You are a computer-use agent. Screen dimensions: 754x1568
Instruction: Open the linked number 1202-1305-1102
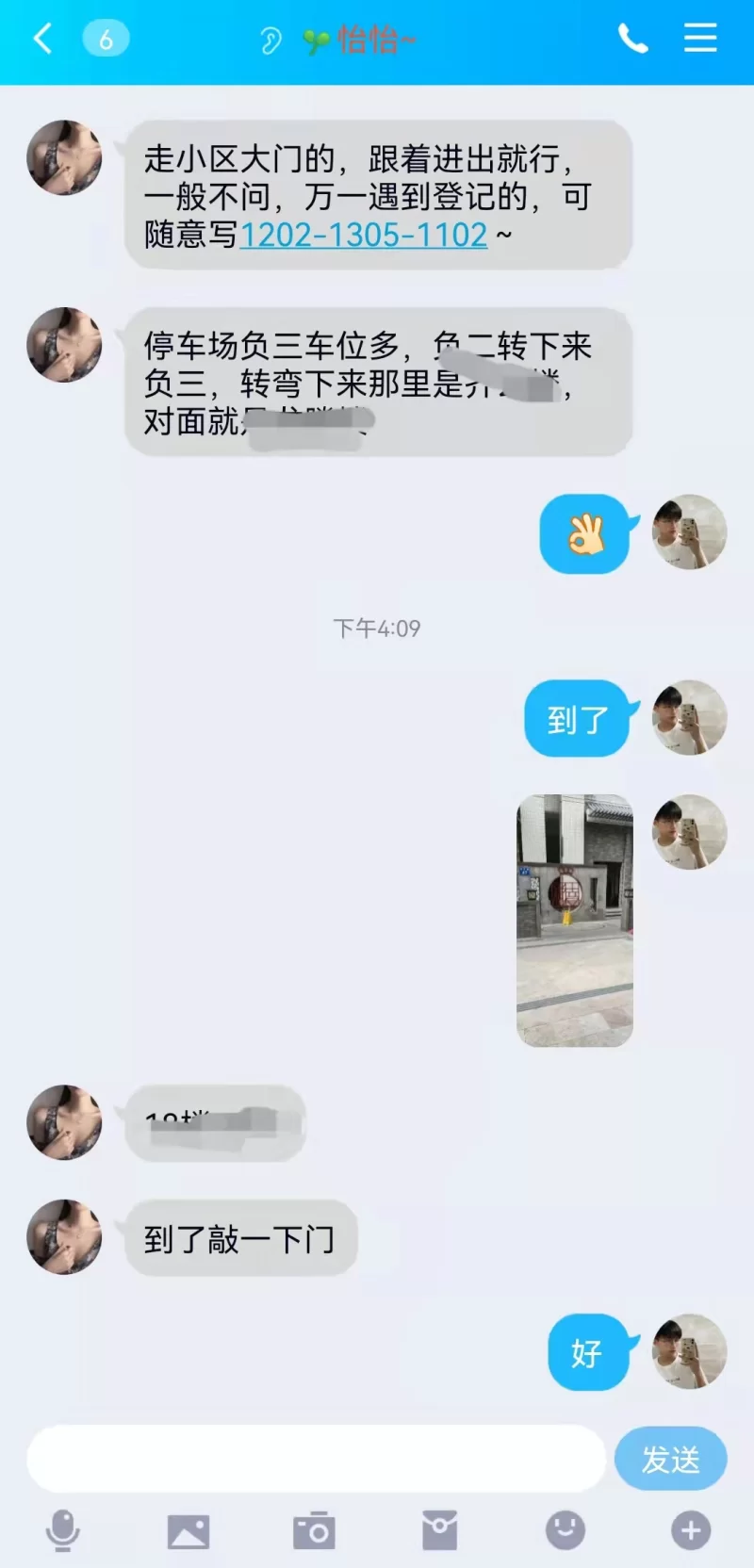click(x=363, y=235)
